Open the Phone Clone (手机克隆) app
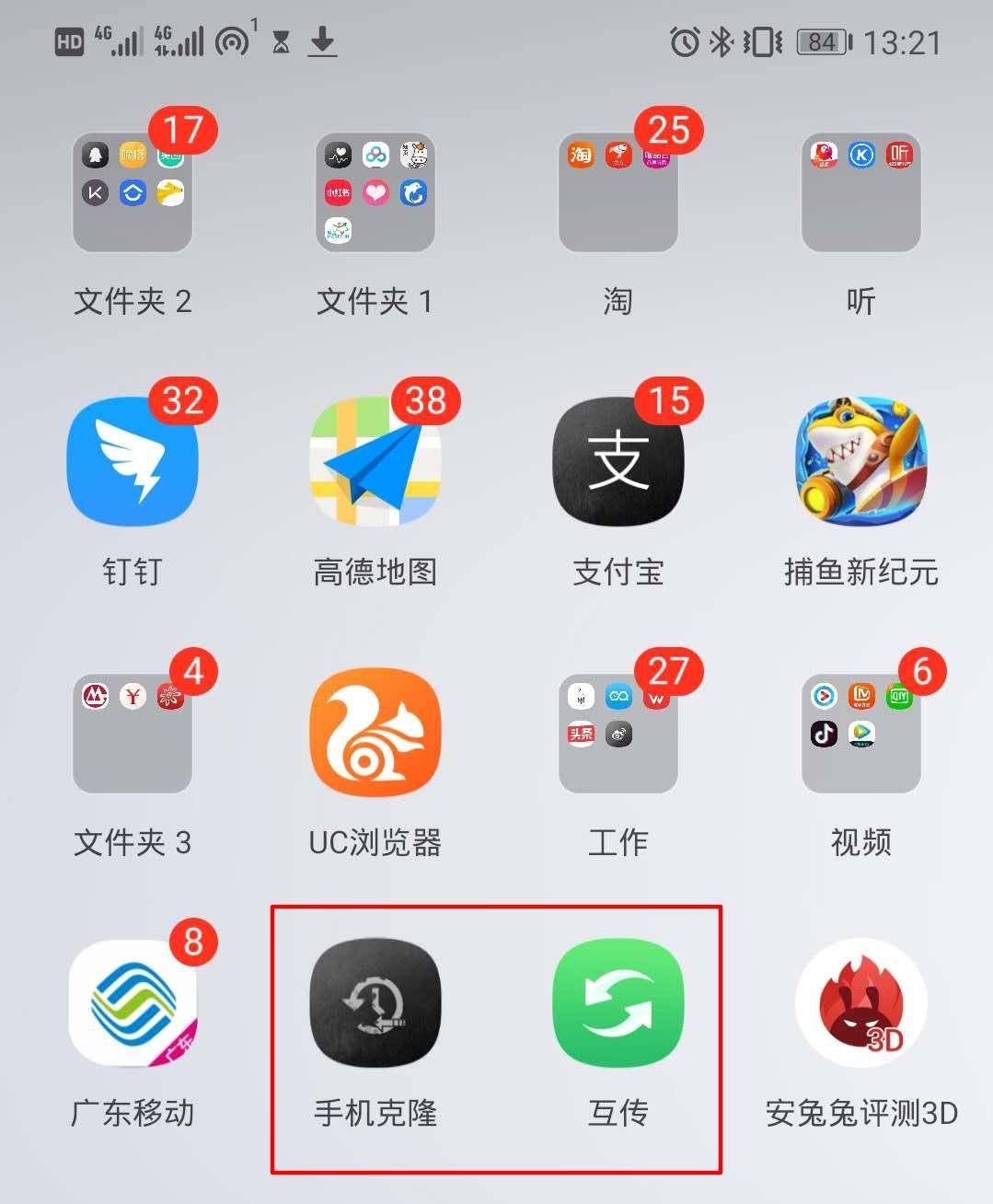Viewport: 993px width, 1204px height. (x=375, y=1003)
